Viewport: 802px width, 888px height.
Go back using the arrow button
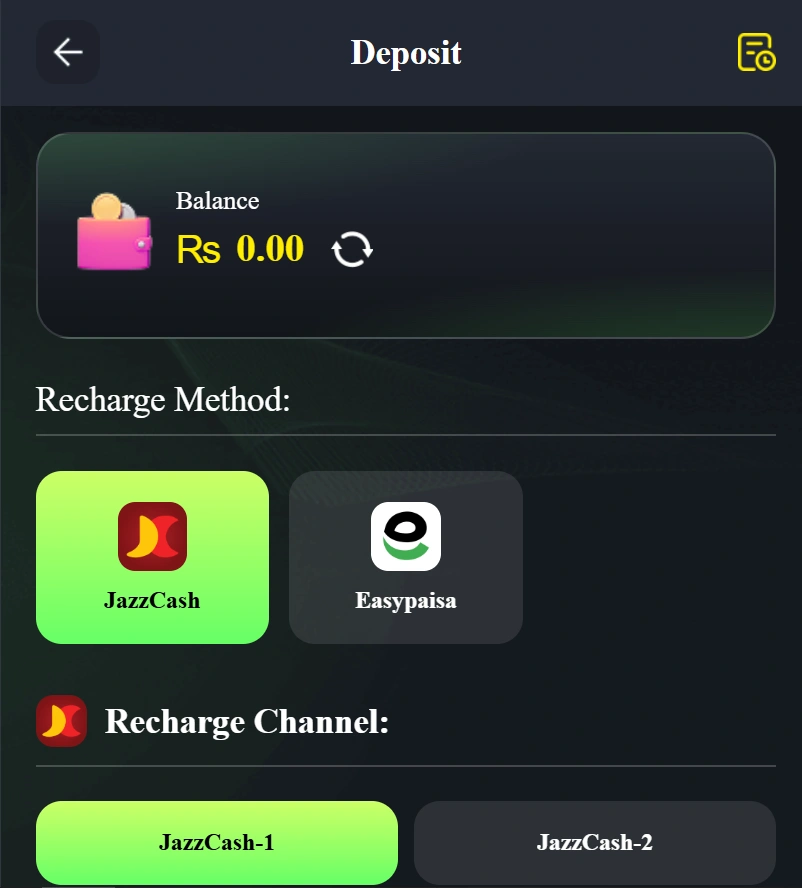coord(68,52)
